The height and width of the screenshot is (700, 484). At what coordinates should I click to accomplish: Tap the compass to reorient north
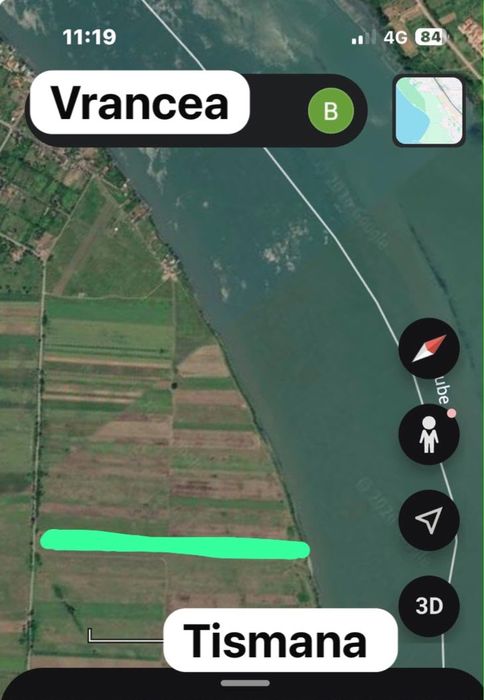point(429,348)
